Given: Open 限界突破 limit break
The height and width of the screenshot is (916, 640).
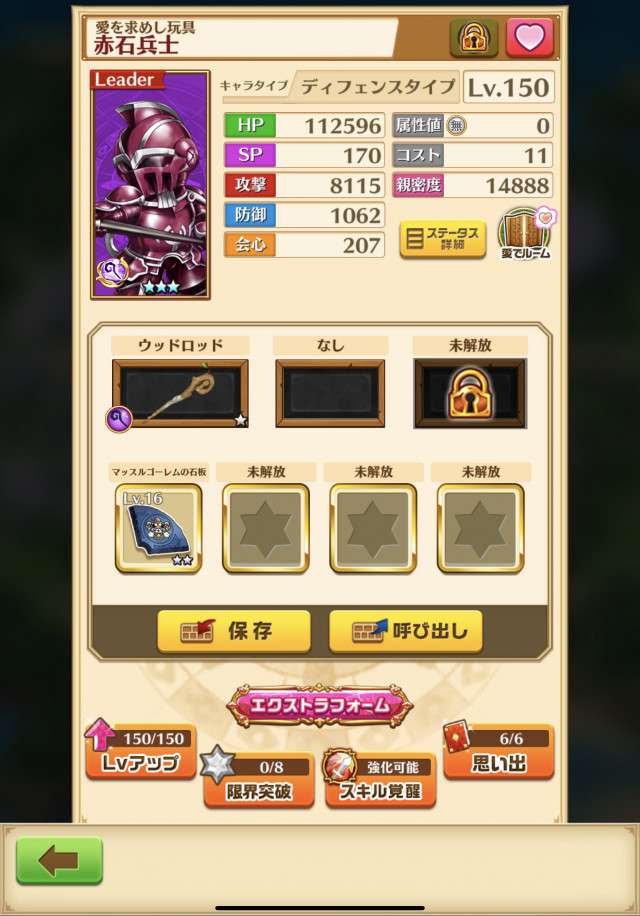Looking at the screenshot, I should coord(258,782).
